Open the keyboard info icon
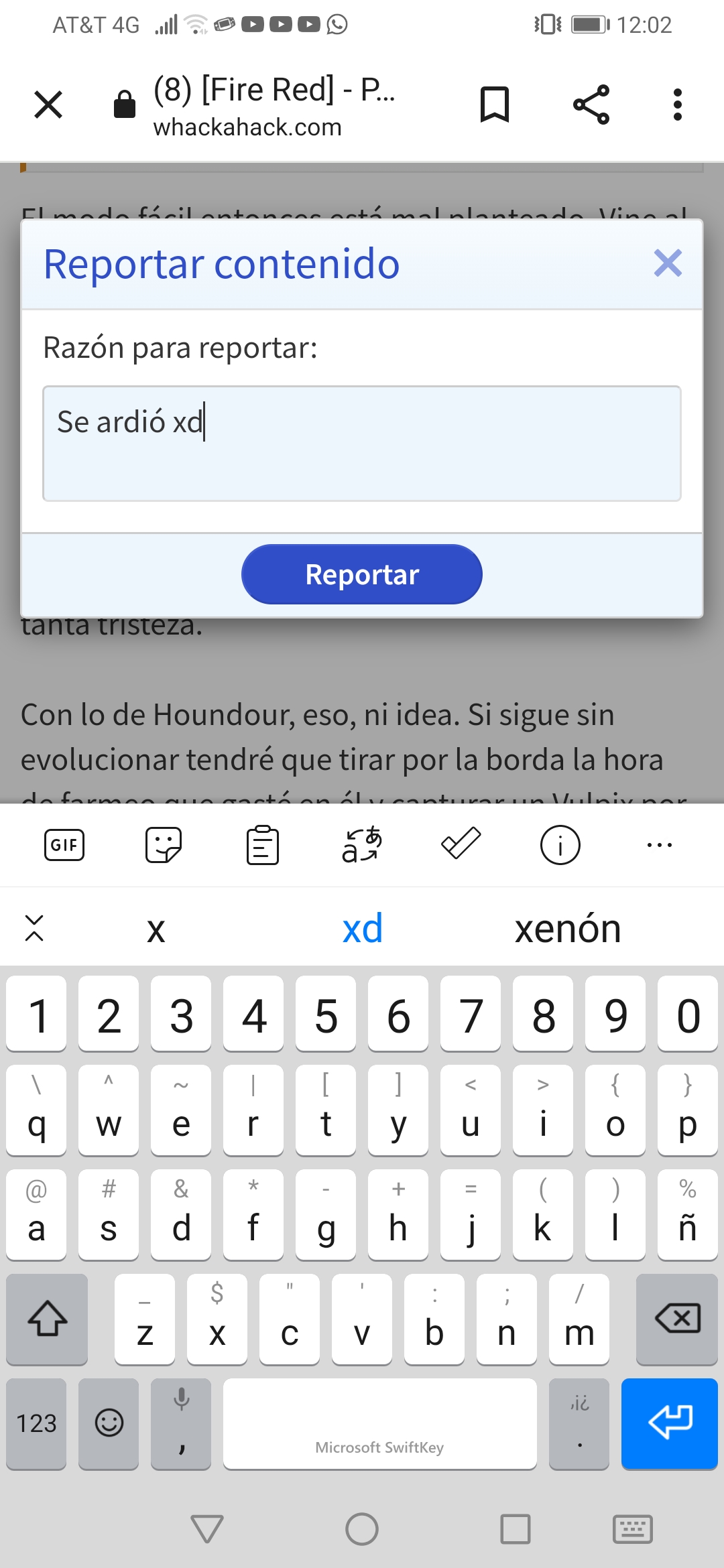 click(560, 844)
